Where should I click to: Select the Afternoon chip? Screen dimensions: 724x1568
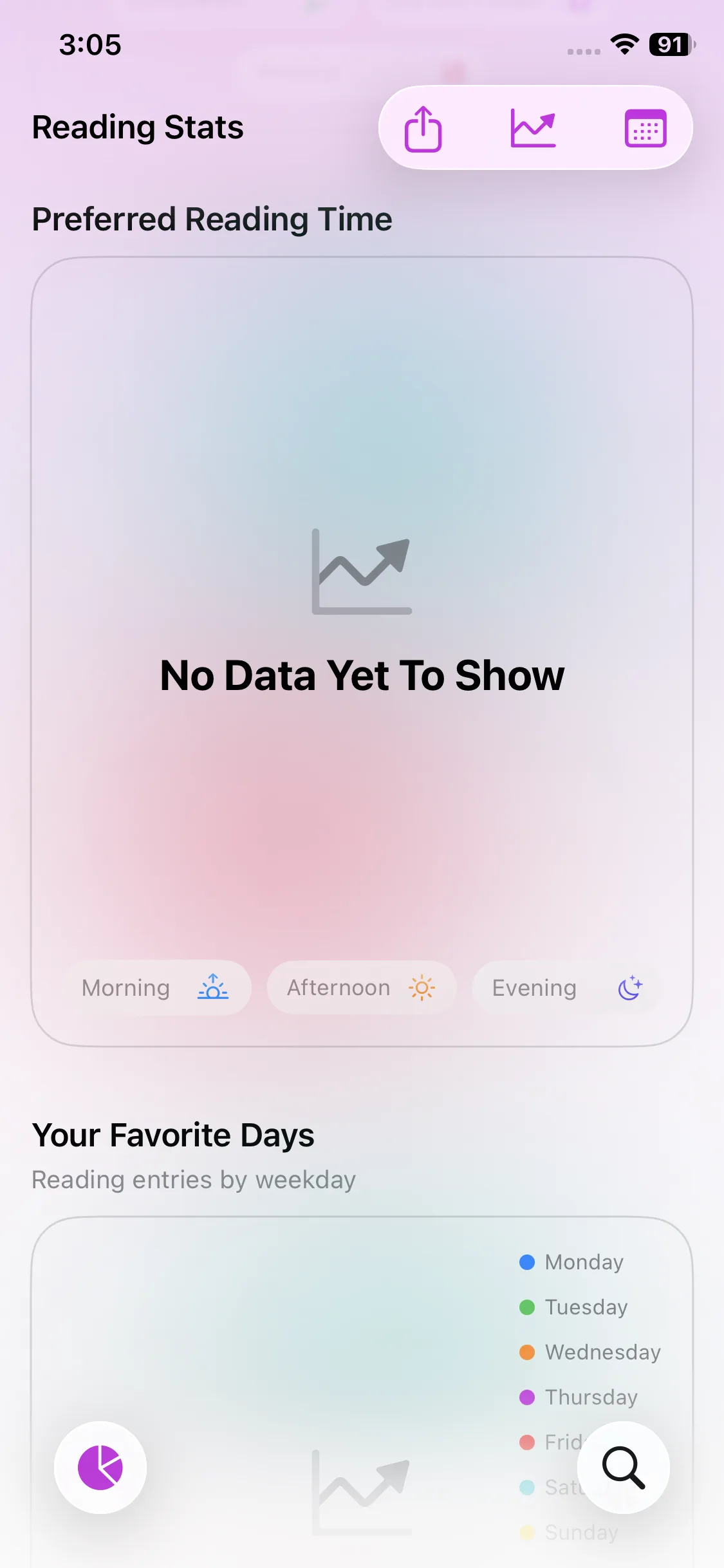361,988
